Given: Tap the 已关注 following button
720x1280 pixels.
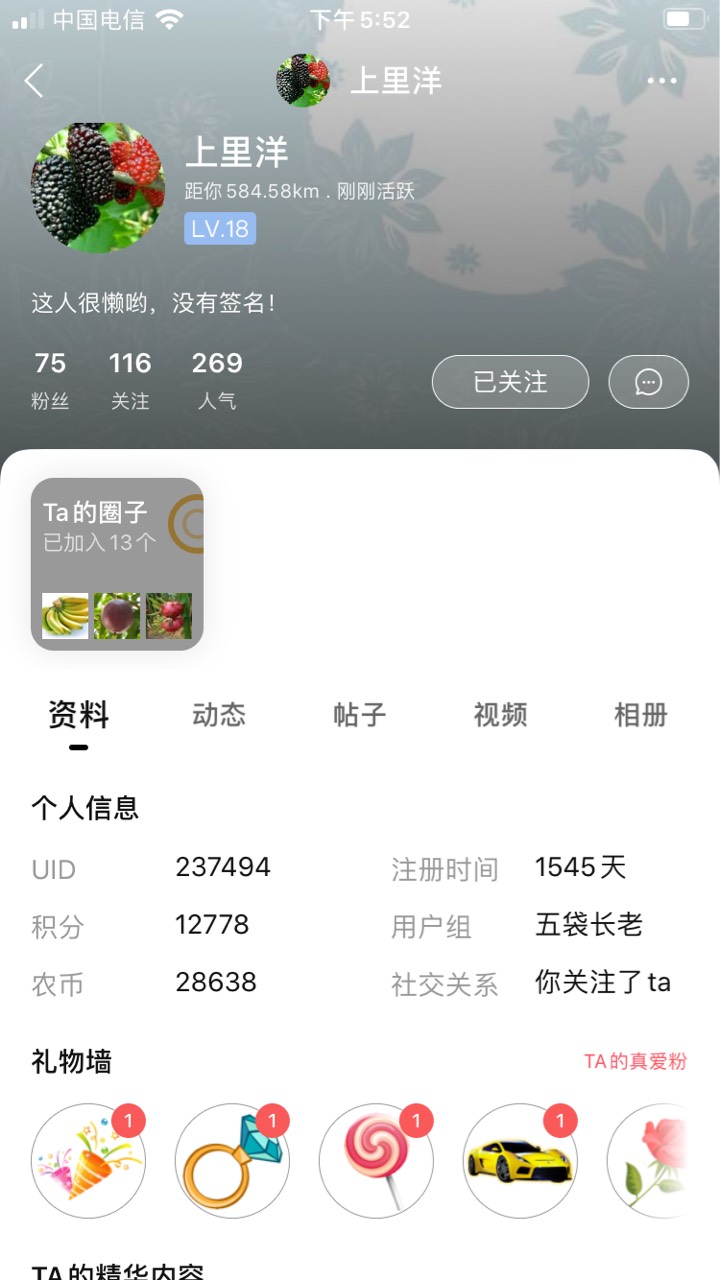Looking at the screenshot, I should click(x=510, y=382).
